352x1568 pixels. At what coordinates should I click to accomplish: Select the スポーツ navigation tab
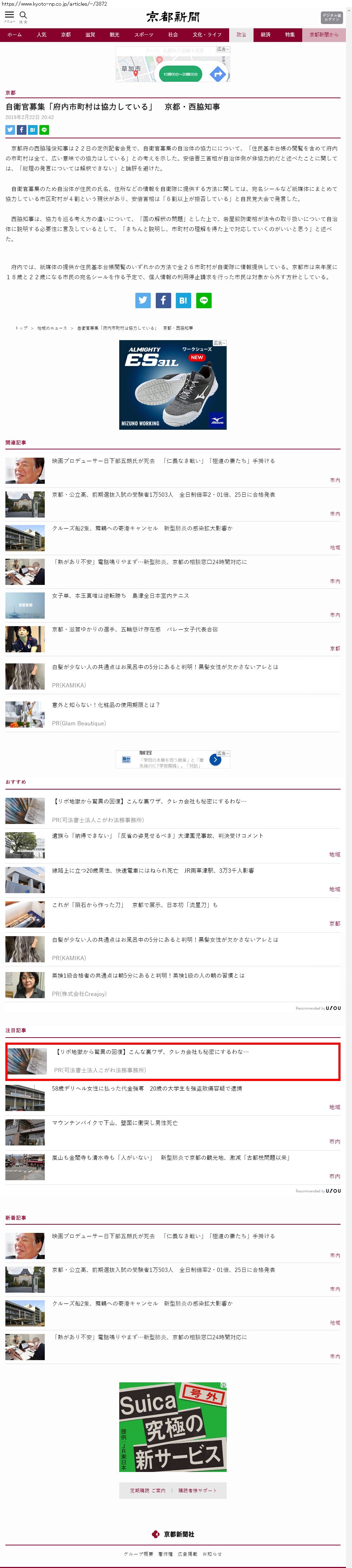click(144, 35)
